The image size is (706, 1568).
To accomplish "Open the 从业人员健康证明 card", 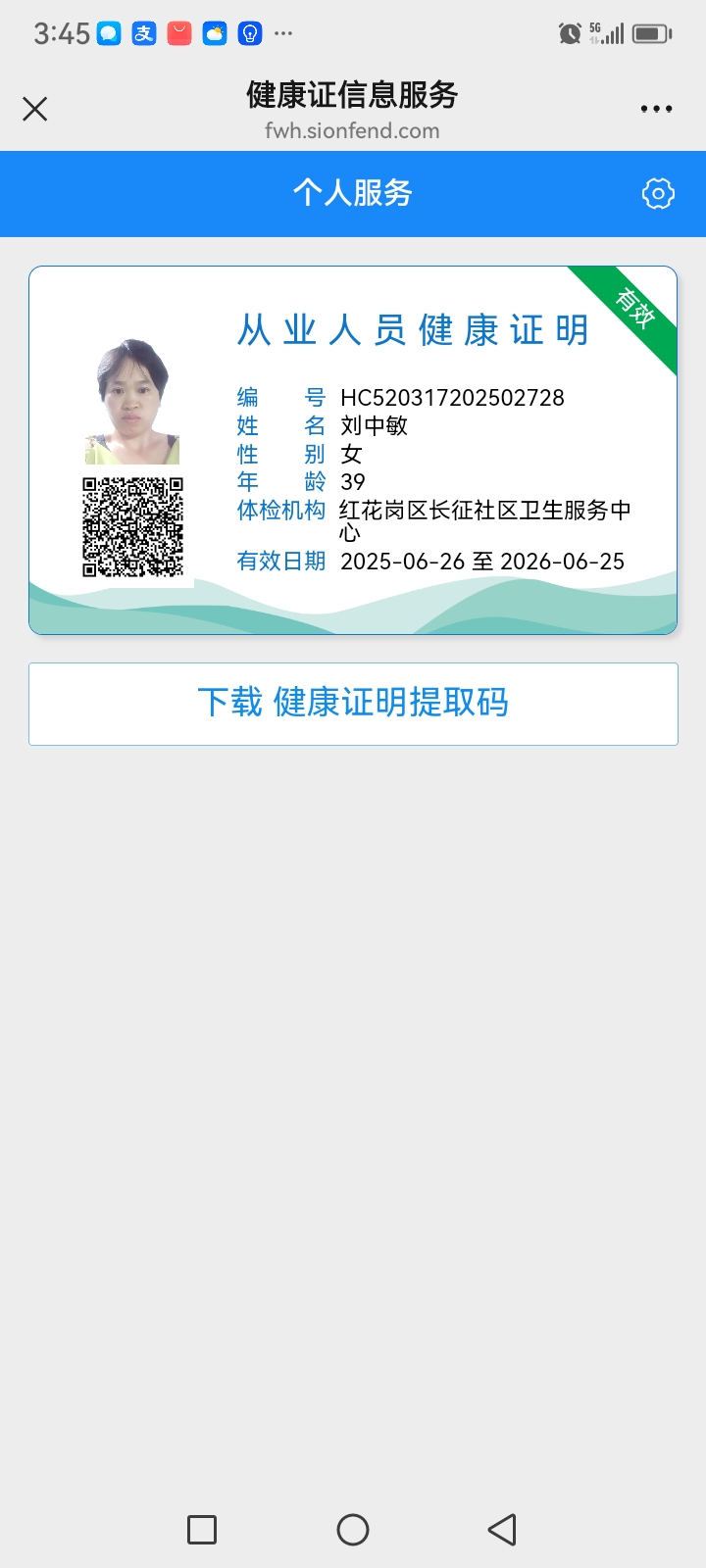I will point(353,451).
